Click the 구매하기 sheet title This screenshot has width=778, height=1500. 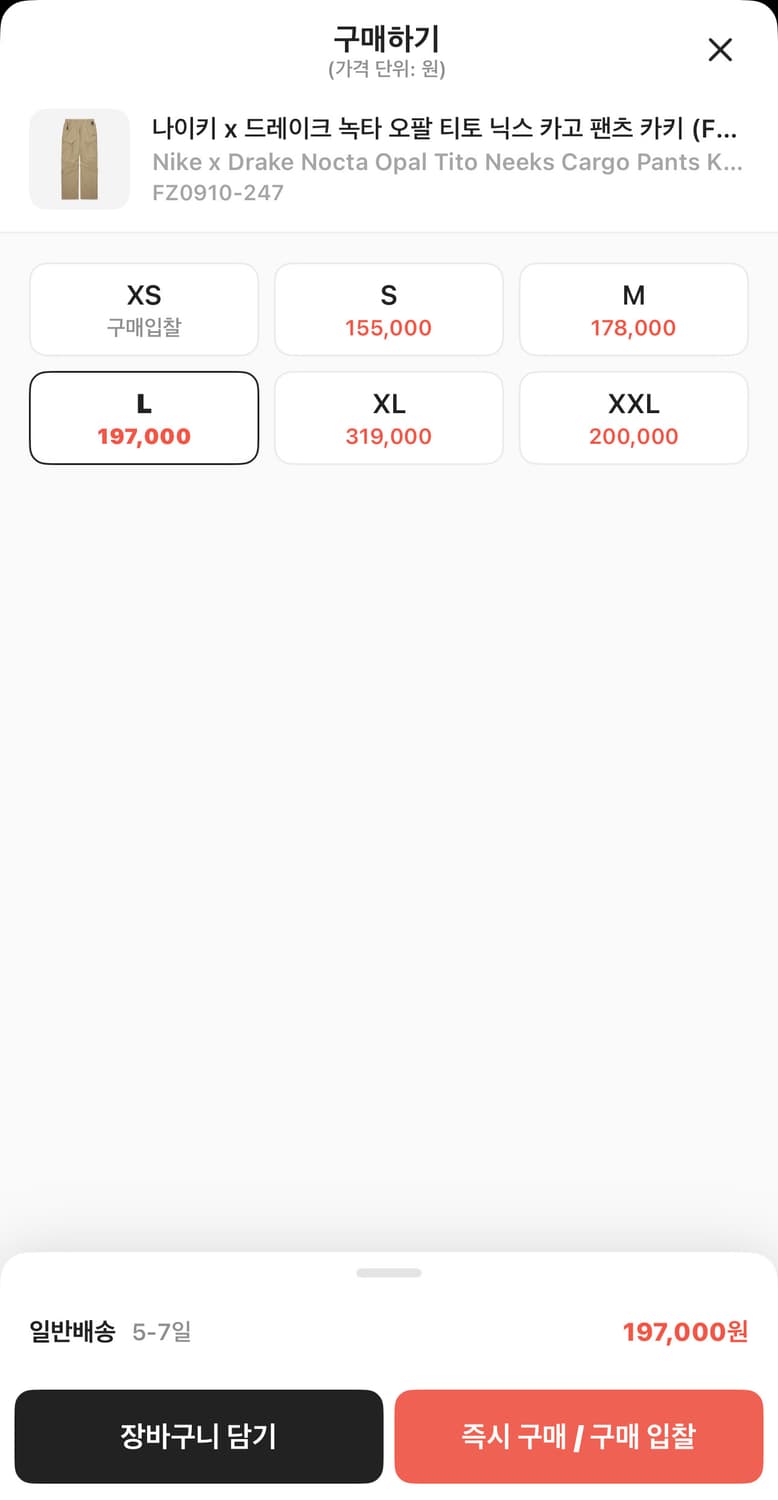(389, 39)
